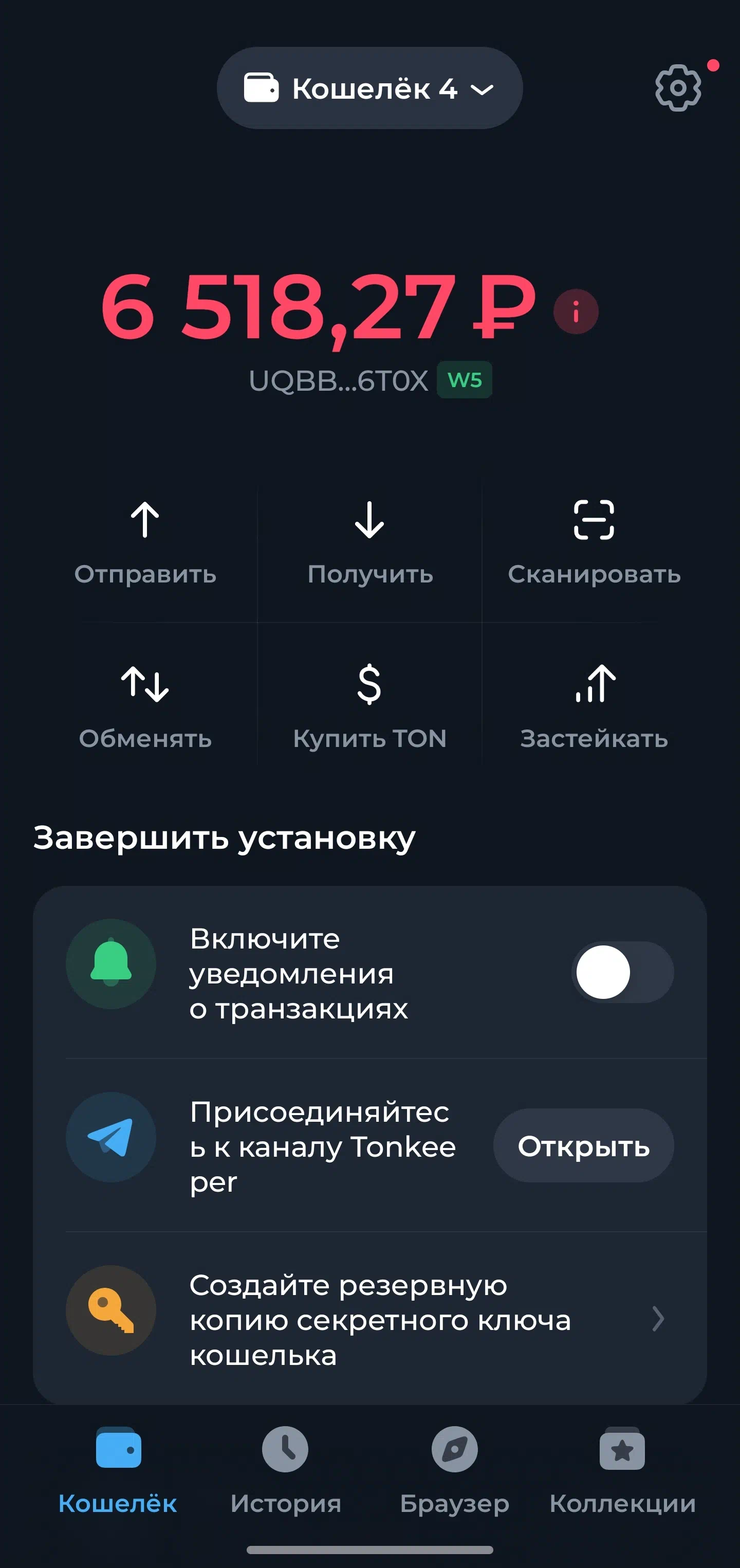Open the settings gear icon
Viewport: 740px width, 1568px height.
tap(678, 88)
